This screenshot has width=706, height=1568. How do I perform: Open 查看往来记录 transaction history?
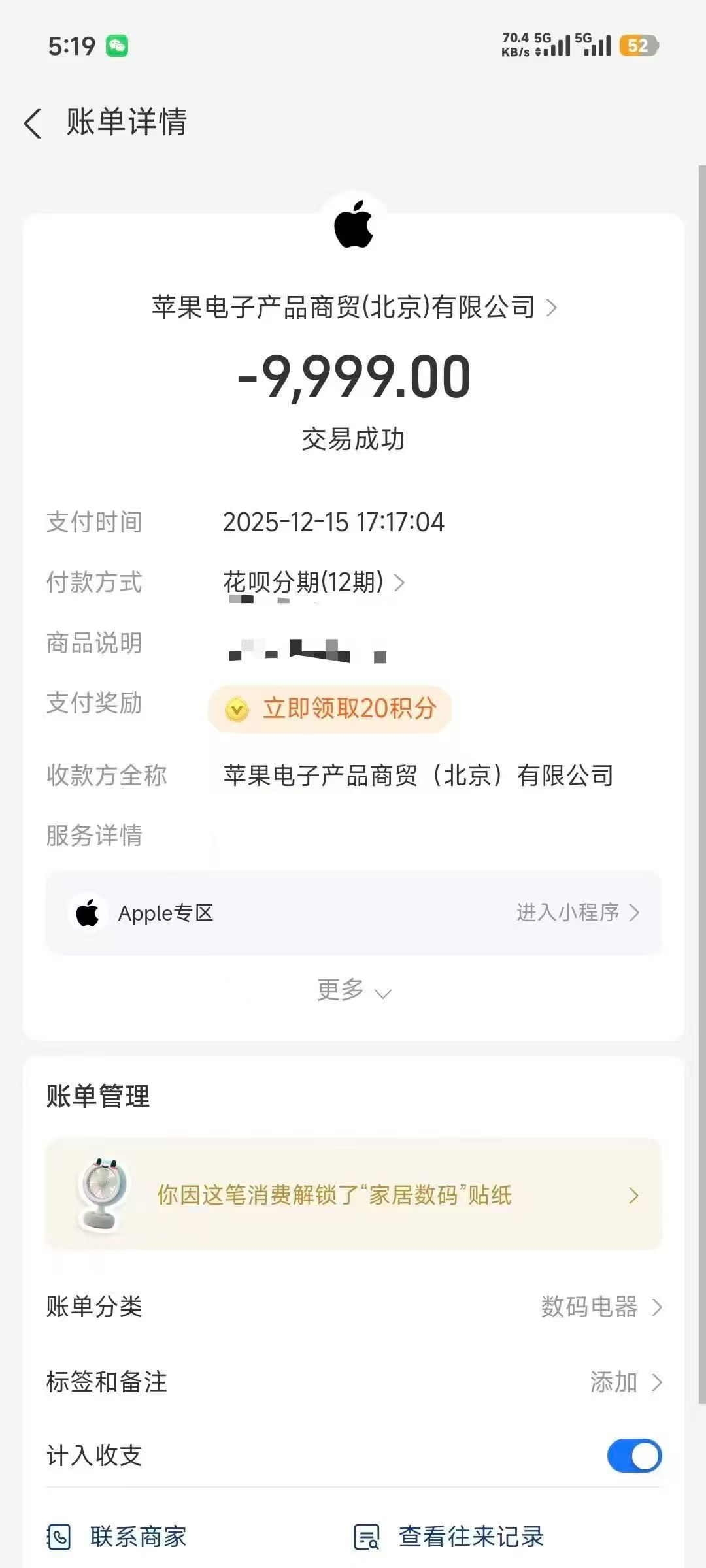450,1537
